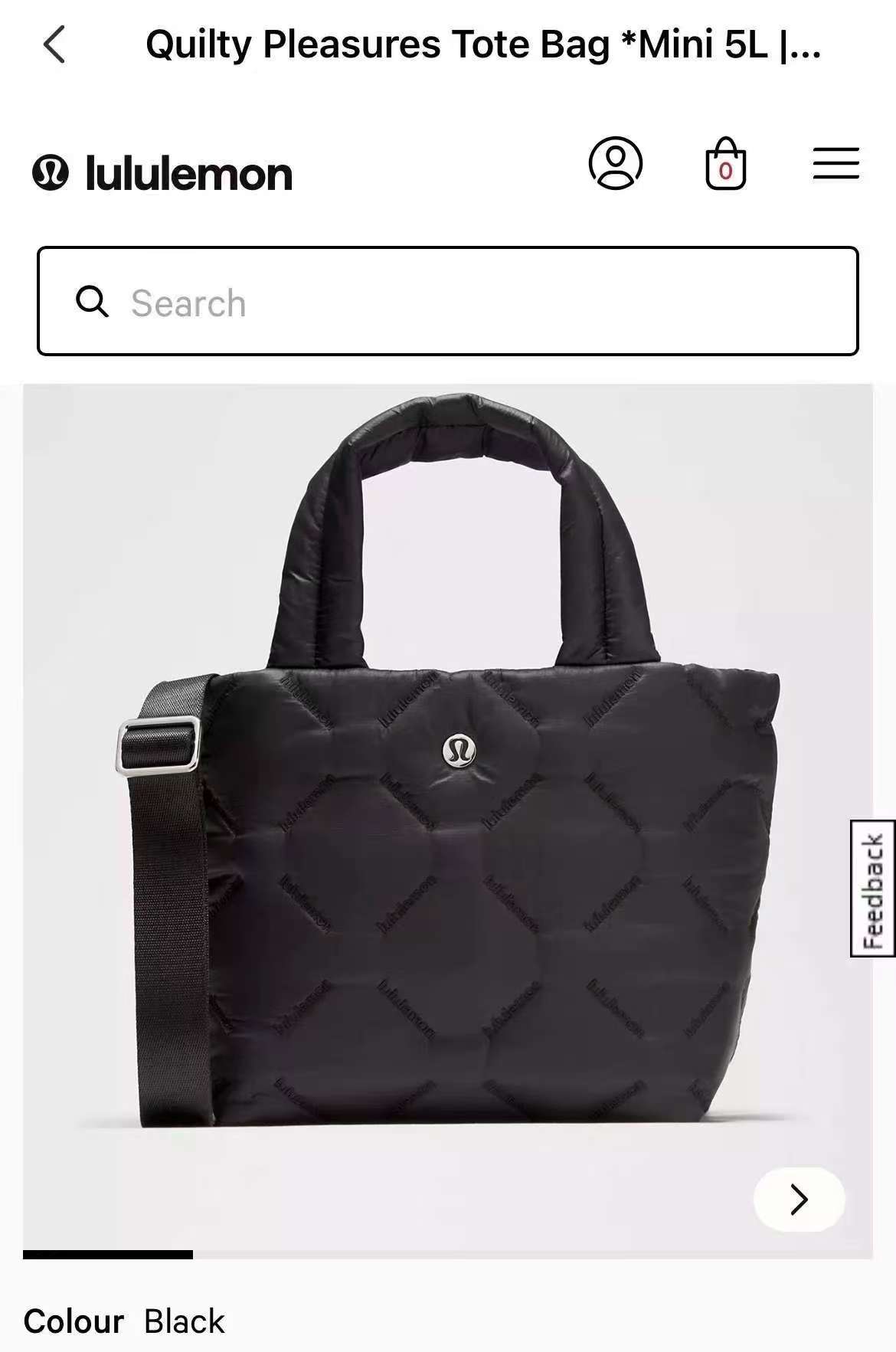Screen dimensions: 896x1352
Task: Open the Feedback side tab
Action: pyautogui.click(x=873, y=889)
